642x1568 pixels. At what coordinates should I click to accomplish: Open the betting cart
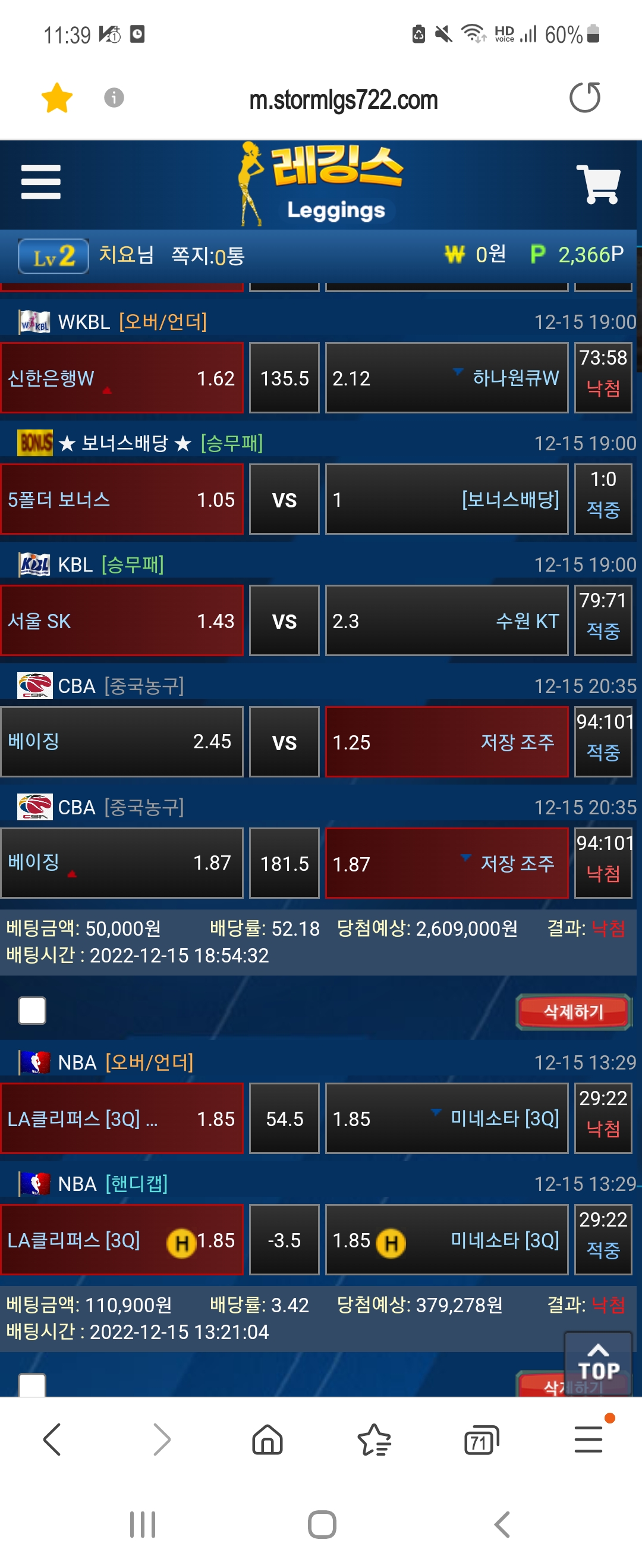pyautogui.click(x=597, y=184)
